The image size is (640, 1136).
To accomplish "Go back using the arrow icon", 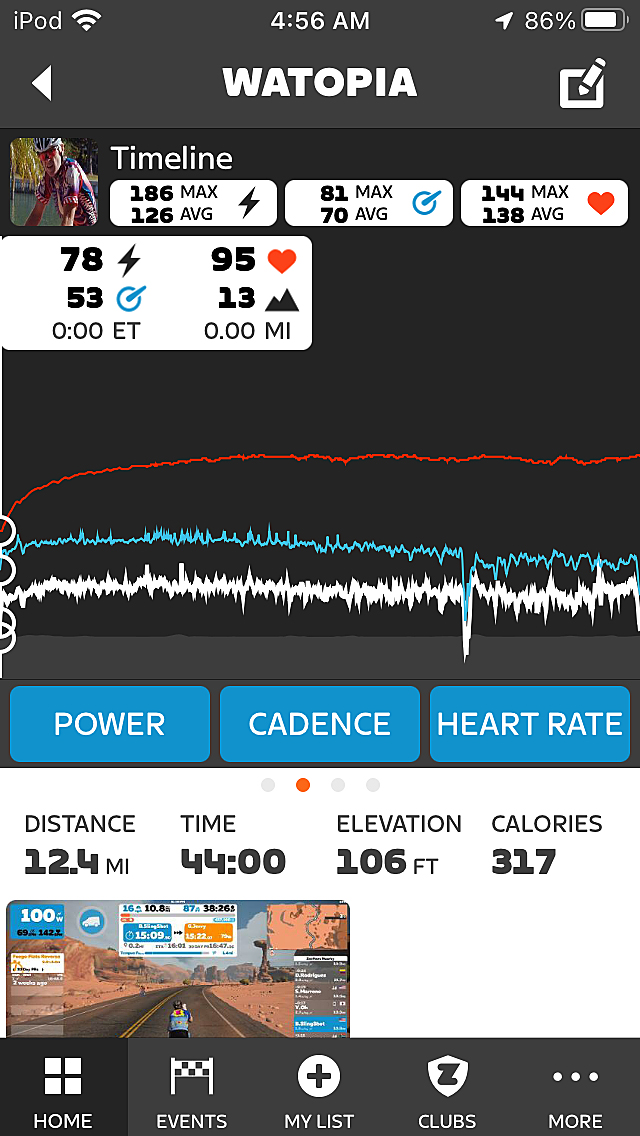I will [42, 83].
